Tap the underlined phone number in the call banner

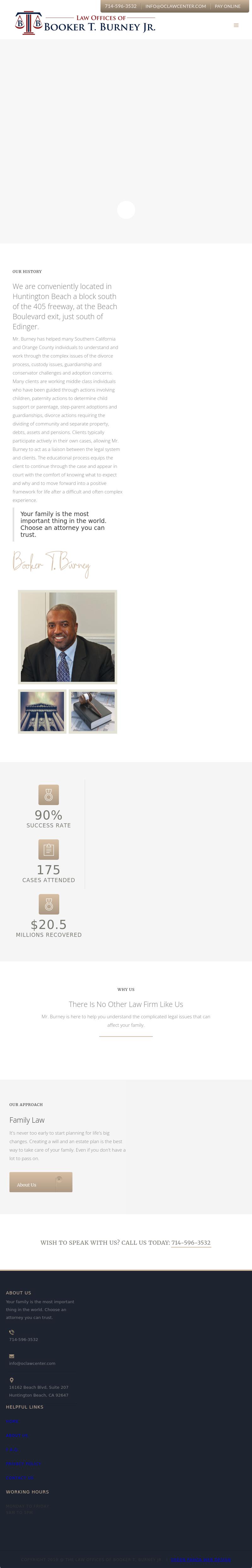[x=191, y=1243]
